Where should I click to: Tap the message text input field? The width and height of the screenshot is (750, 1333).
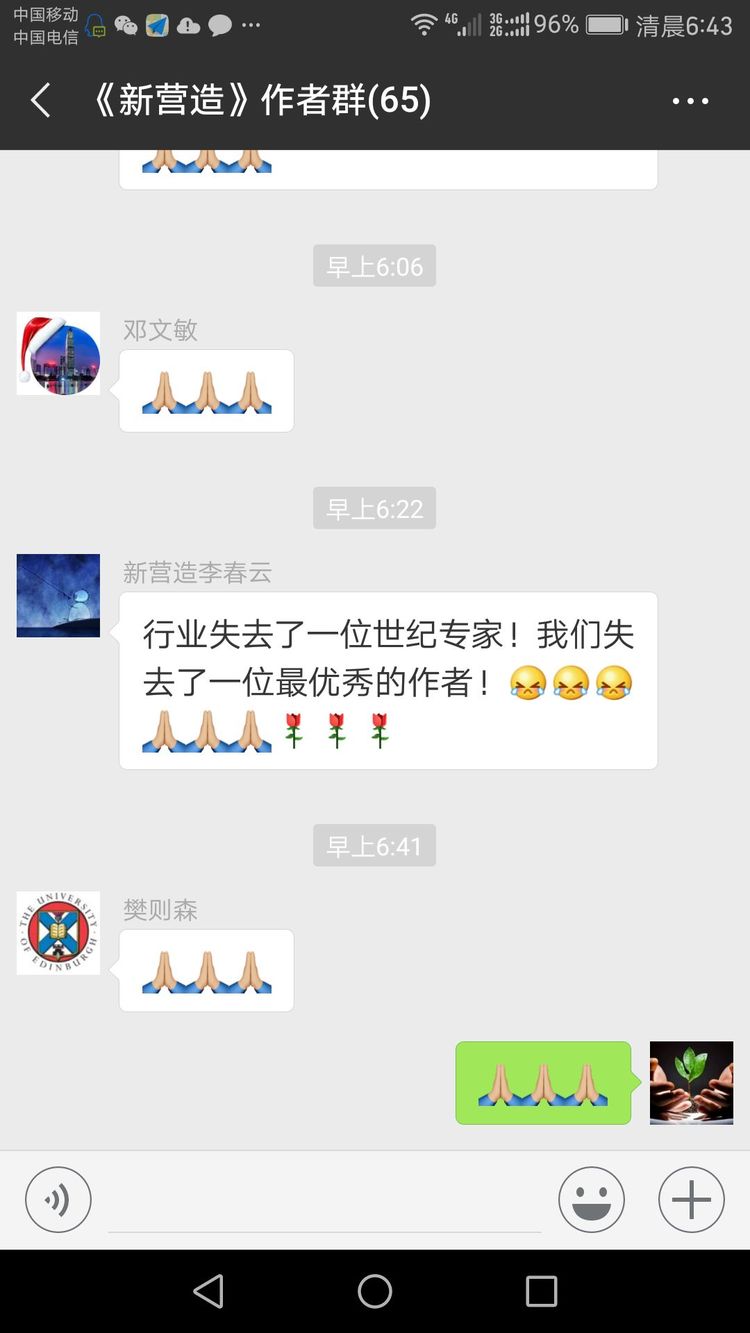coord(324,1202)
